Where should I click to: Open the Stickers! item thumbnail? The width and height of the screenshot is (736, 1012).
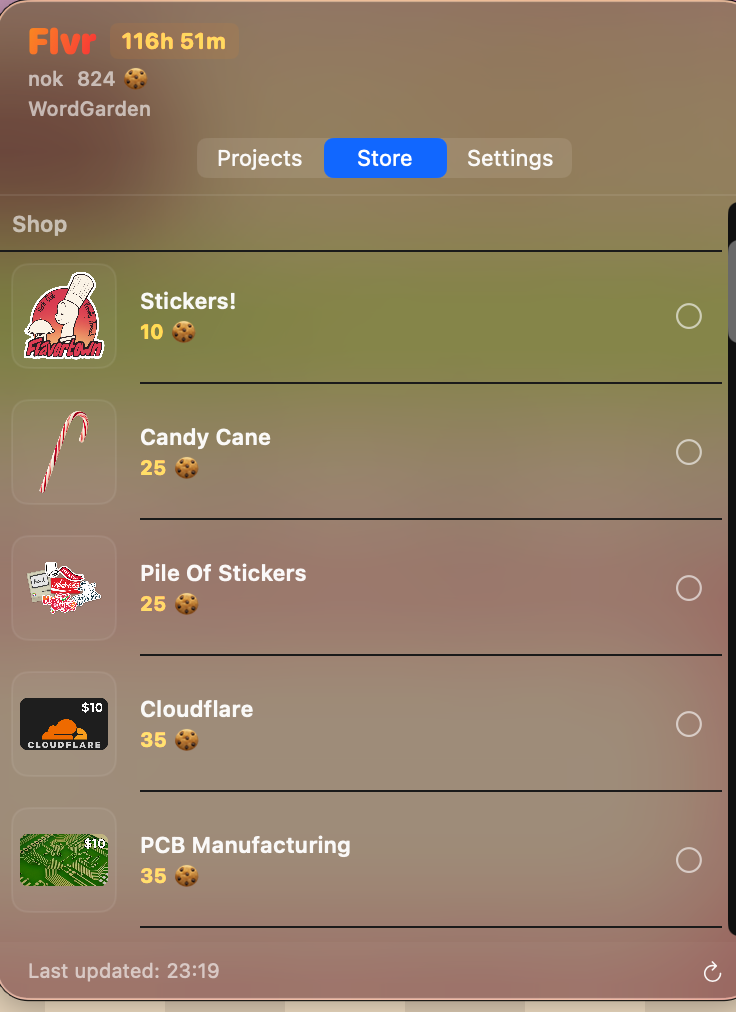(64, 316)
